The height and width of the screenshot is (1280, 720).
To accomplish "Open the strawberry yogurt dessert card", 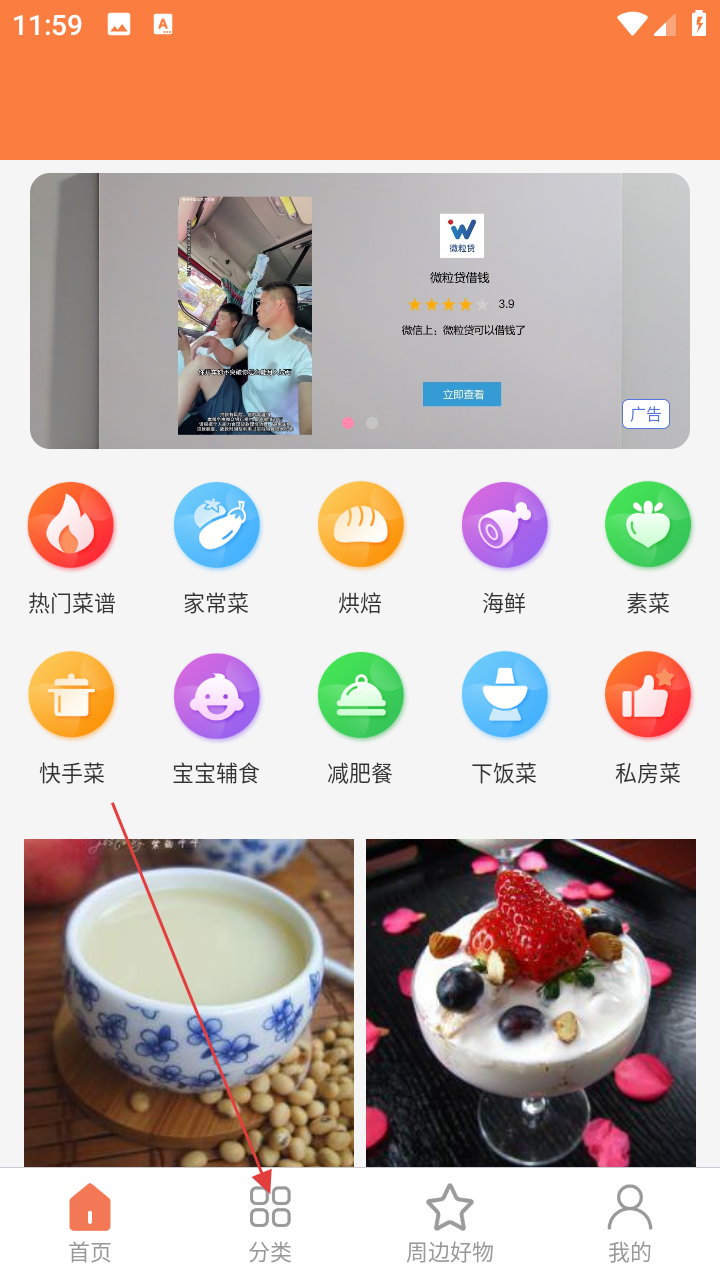I will (x=531, y=1002).
